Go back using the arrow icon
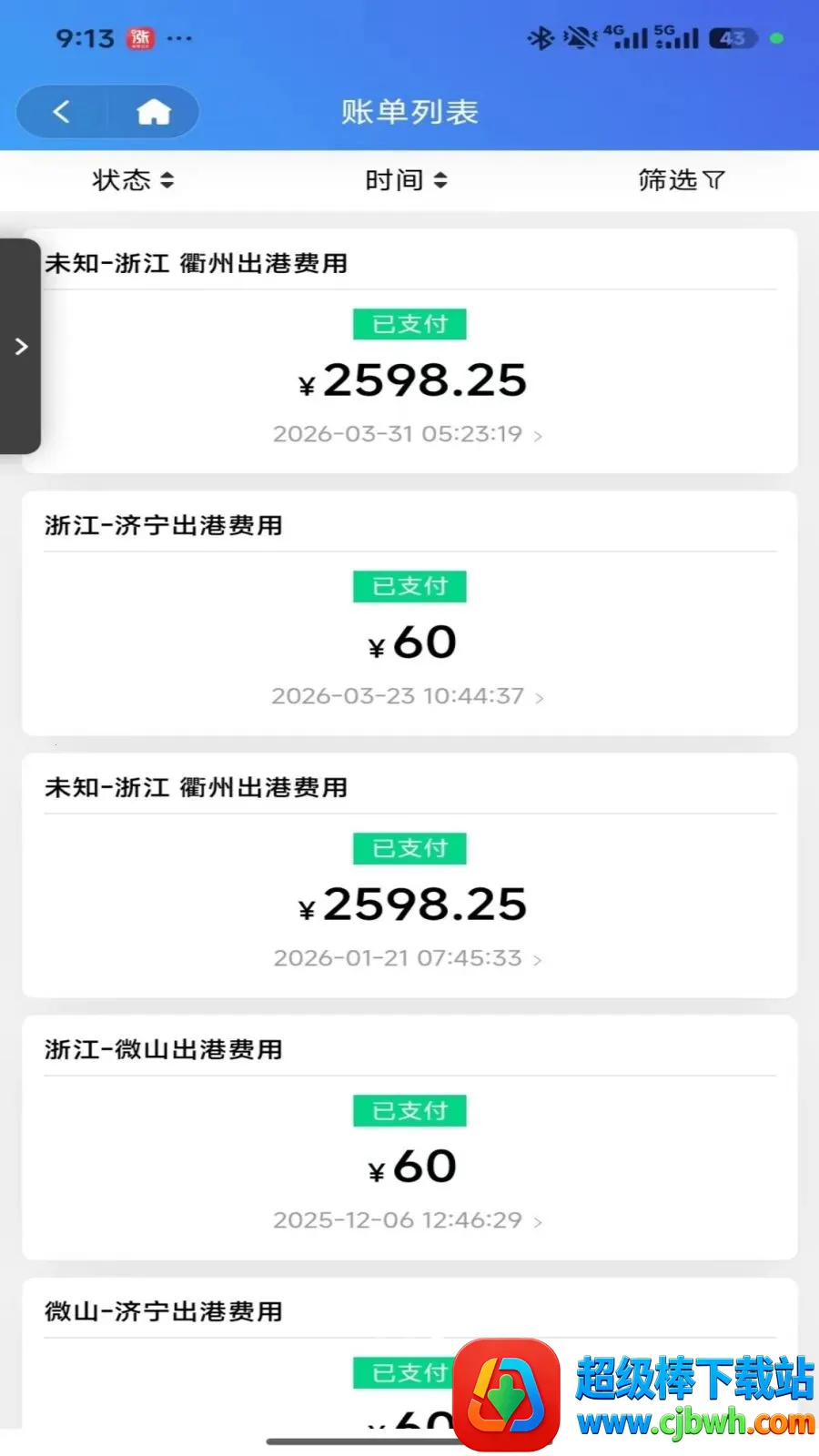The width and height of the screenshot is (819, 1456). (x=62, y=112)
